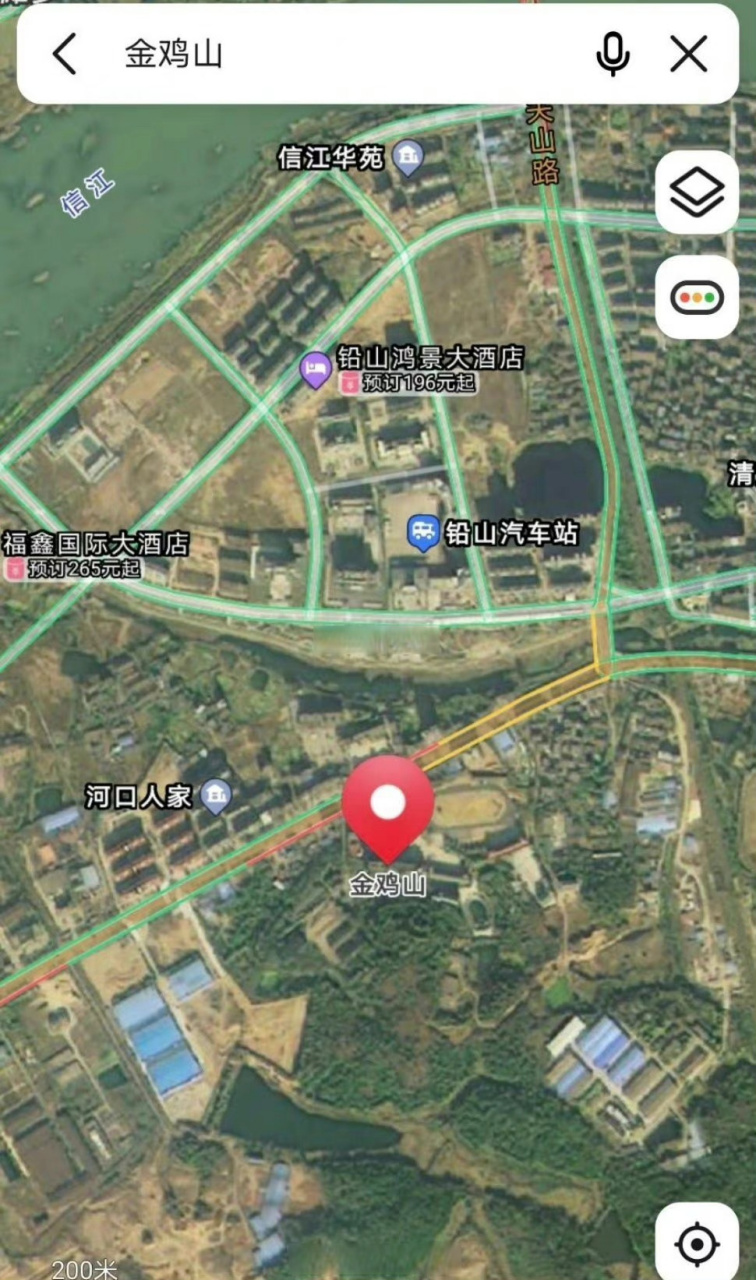Clear search with the X button
The image size is (756, 1280).
[x=688, y=55]
